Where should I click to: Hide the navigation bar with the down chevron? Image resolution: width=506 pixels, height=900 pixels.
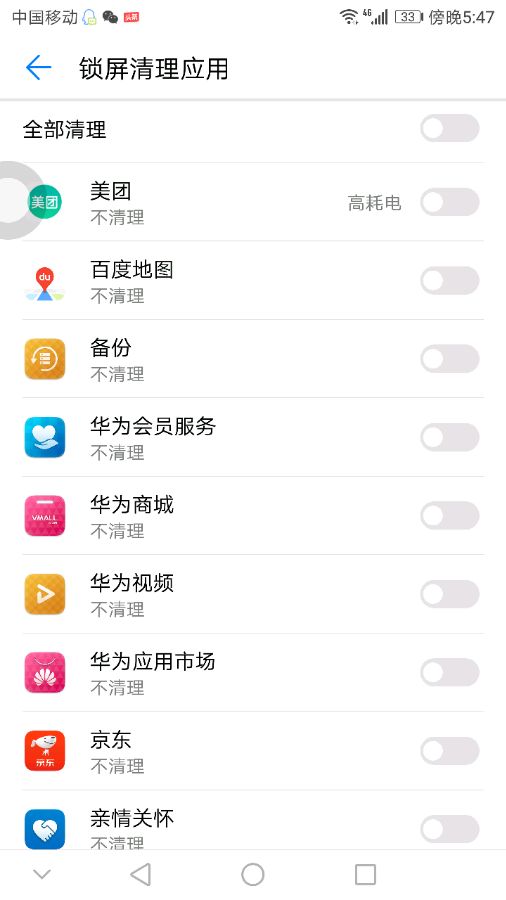pyautogui.click(x=42, y=875)
